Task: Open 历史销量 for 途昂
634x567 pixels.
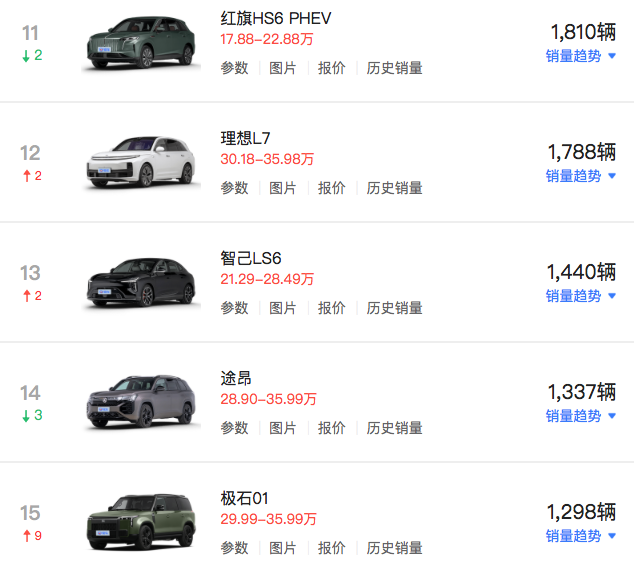Action: [394, 428]
